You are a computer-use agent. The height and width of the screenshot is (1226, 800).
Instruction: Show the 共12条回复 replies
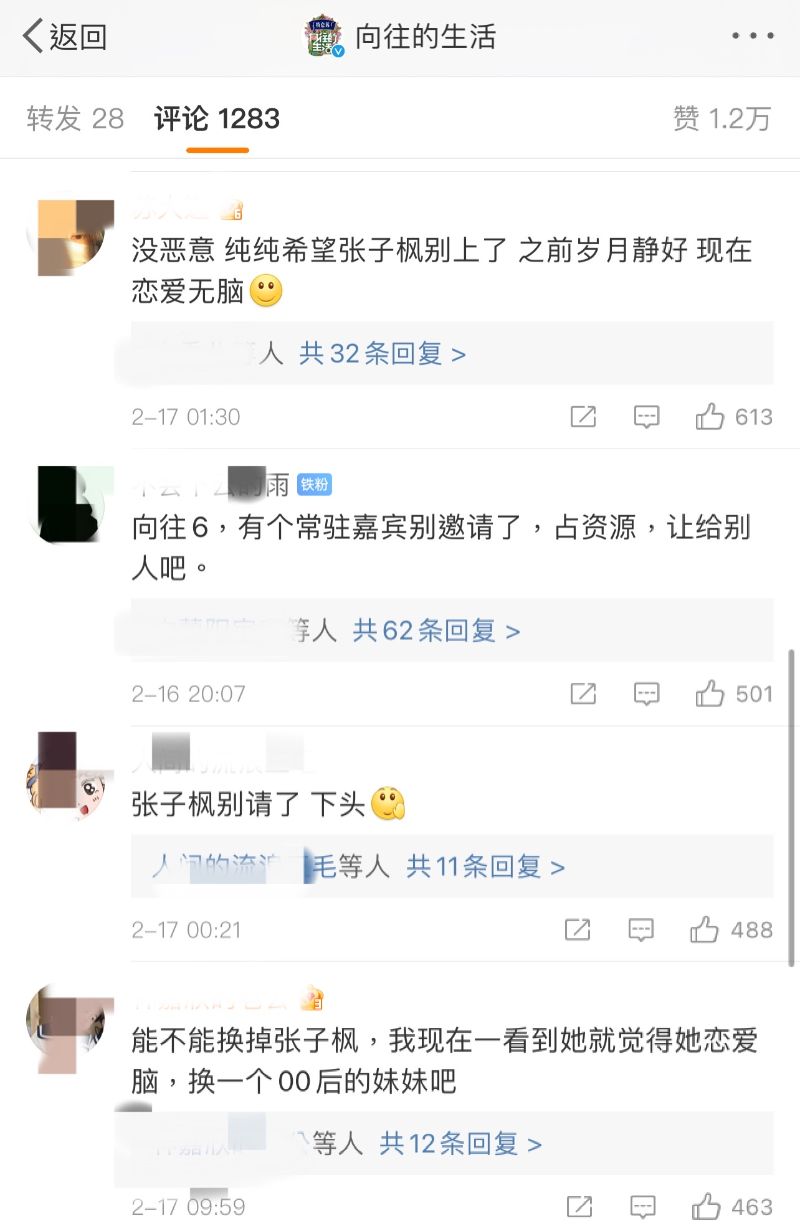460,1143
